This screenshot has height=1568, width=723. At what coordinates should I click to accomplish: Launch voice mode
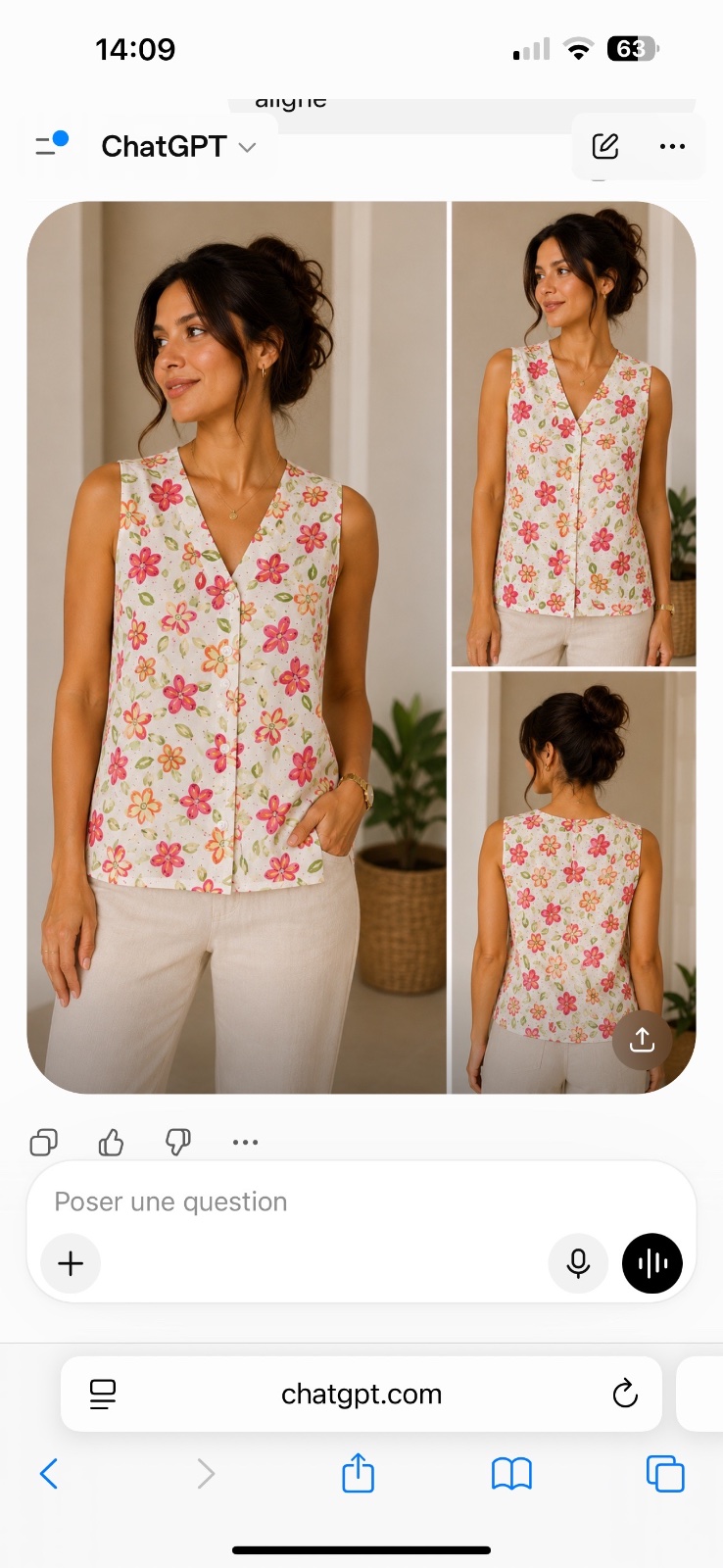tap(652, 1263)
